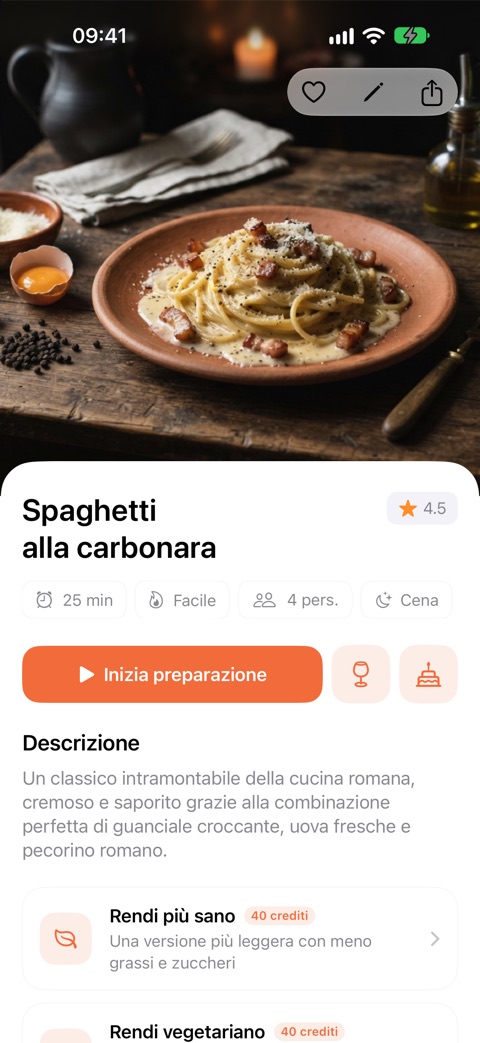Add the recipe to favorites with the heart
The height and width of the screenshot is (1043, 480).
click(x=313, y=92)
